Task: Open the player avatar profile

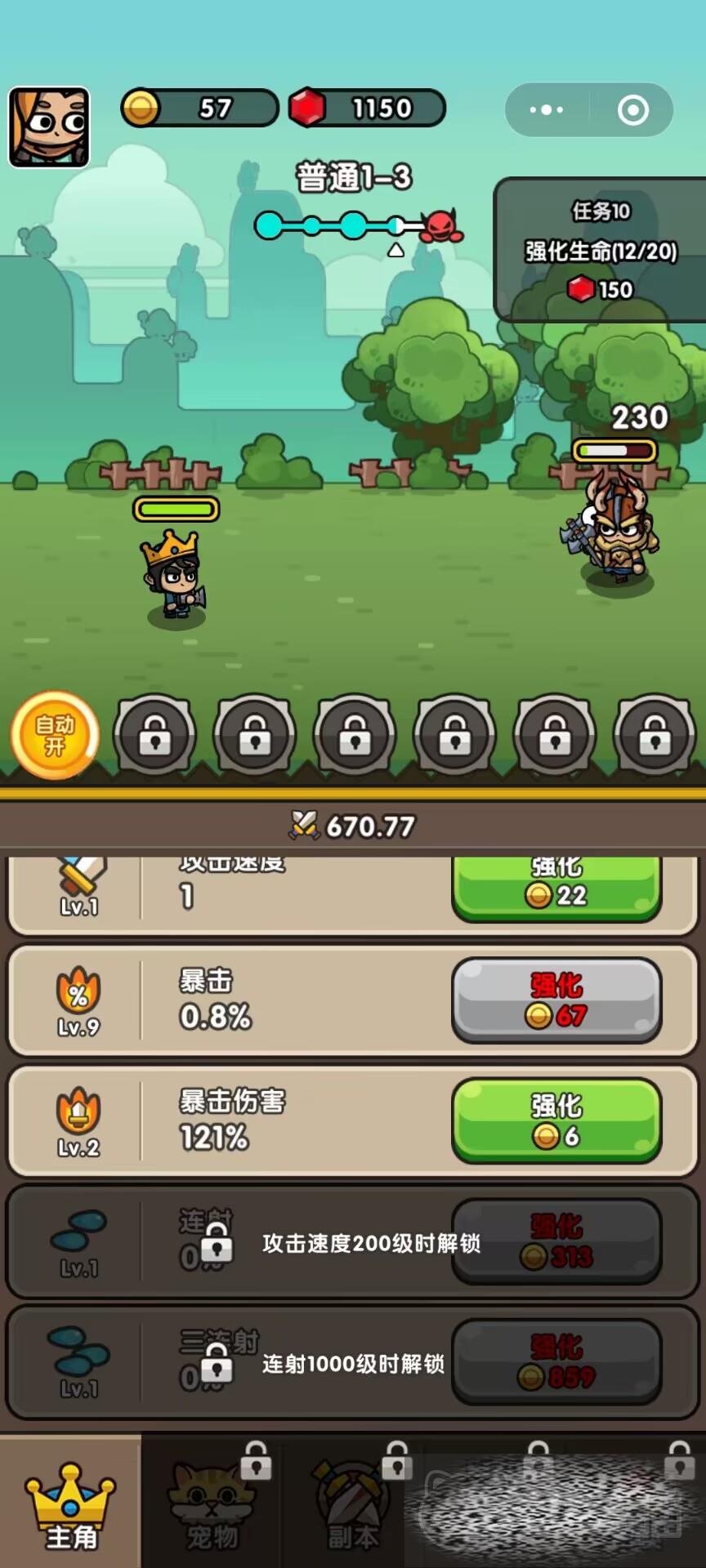Action: 49,127
